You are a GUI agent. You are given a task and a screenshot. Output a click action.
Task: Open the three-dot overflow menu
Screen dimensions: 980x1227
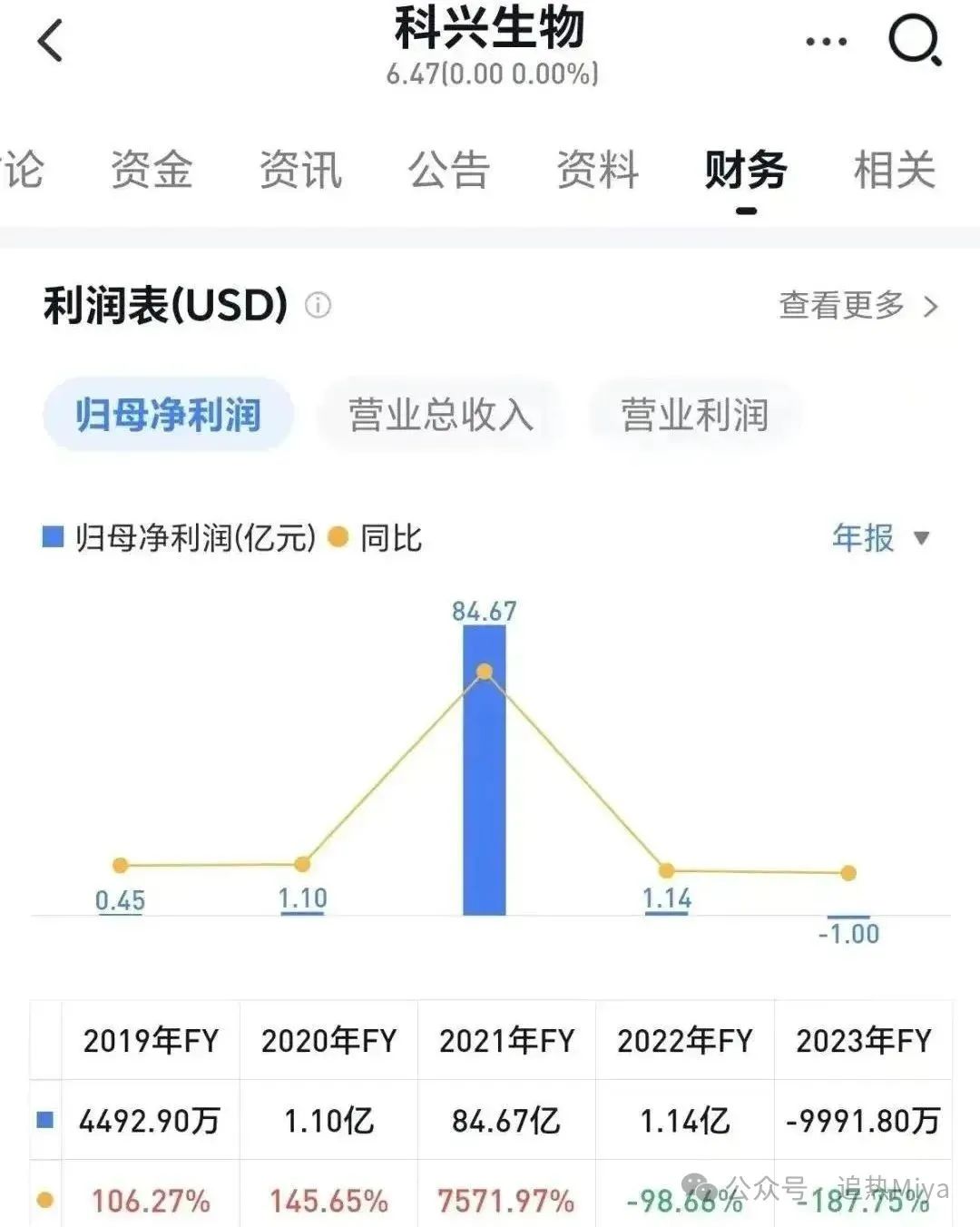[x=826, y=42]
